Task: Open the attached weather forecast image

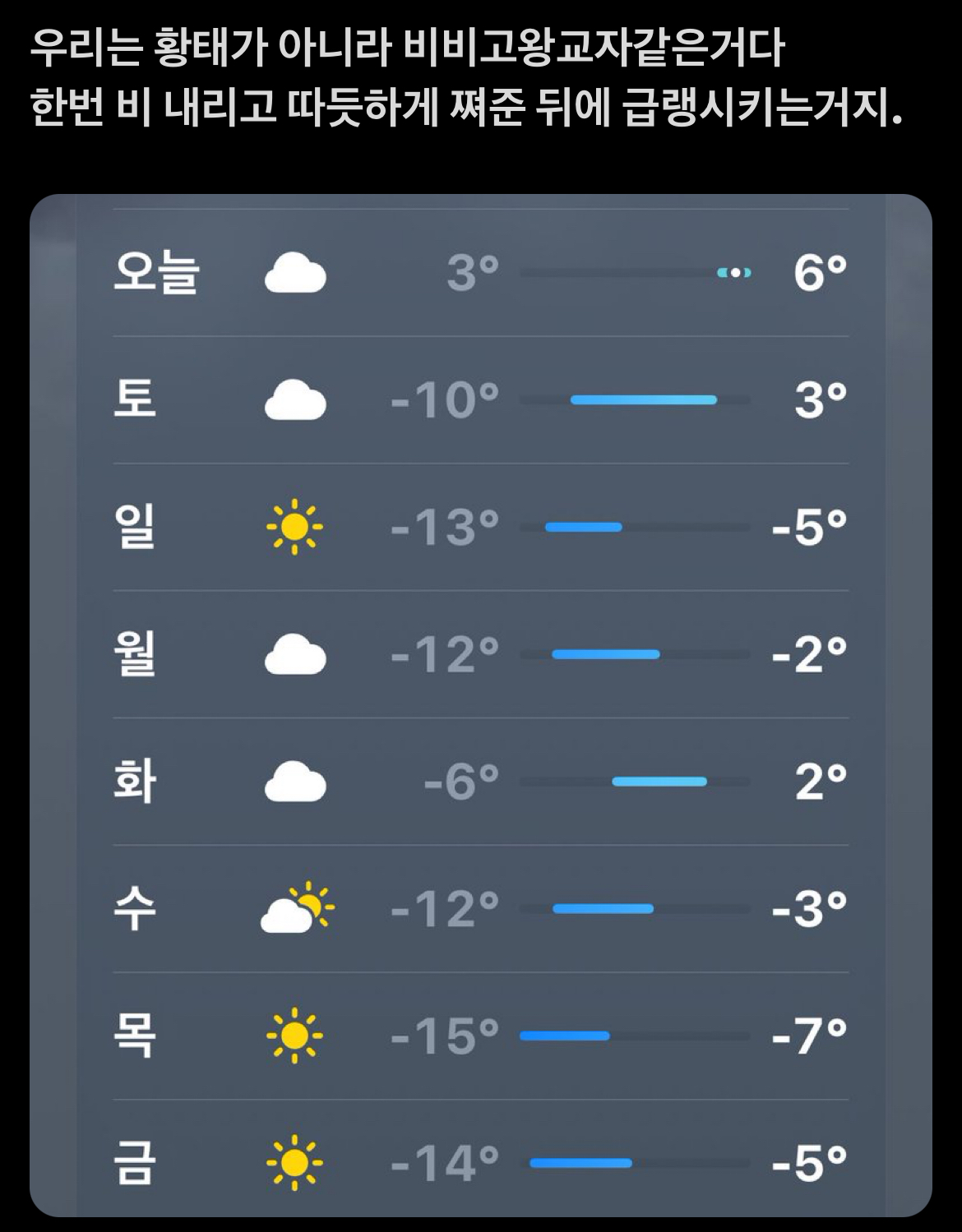Action: (481, 705)
